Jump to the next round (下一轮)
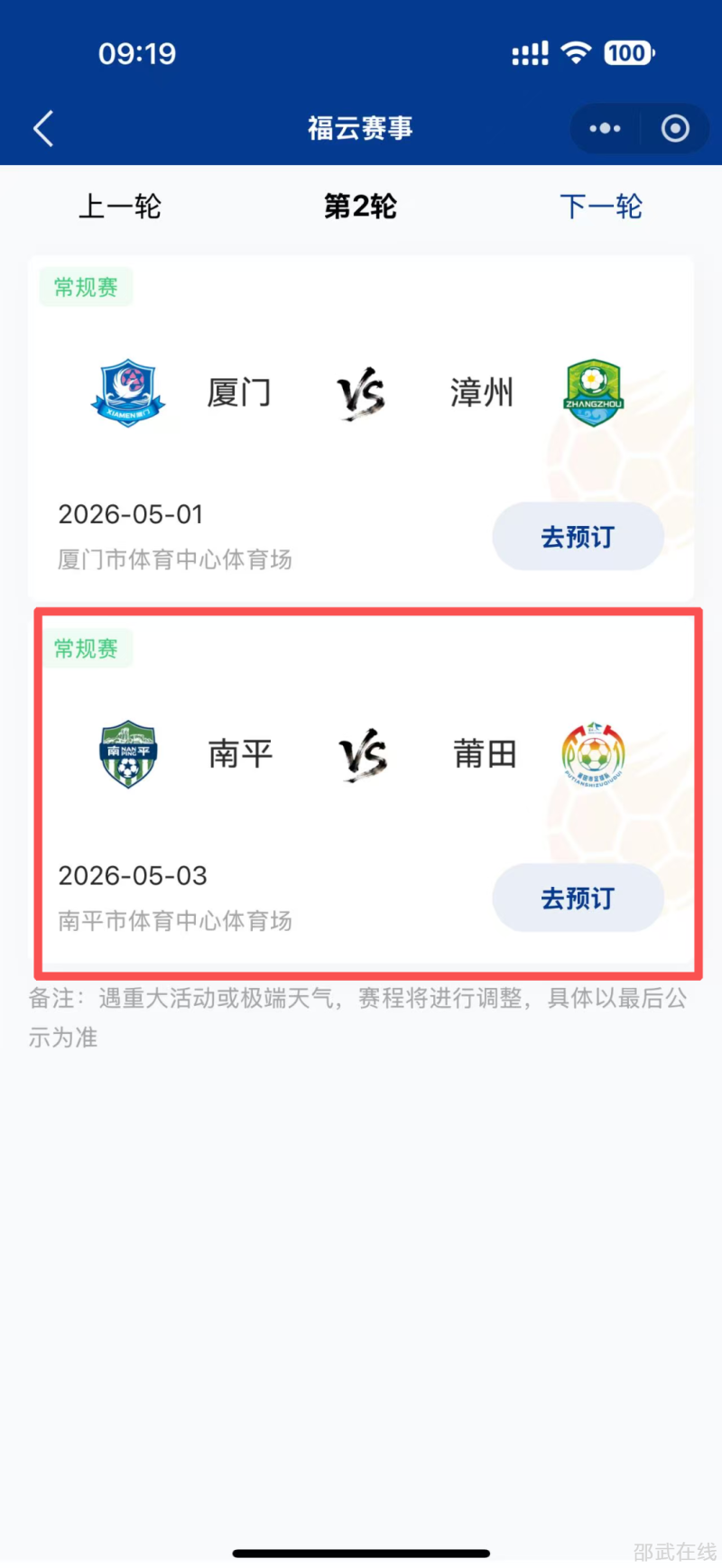 click(601, 207)
